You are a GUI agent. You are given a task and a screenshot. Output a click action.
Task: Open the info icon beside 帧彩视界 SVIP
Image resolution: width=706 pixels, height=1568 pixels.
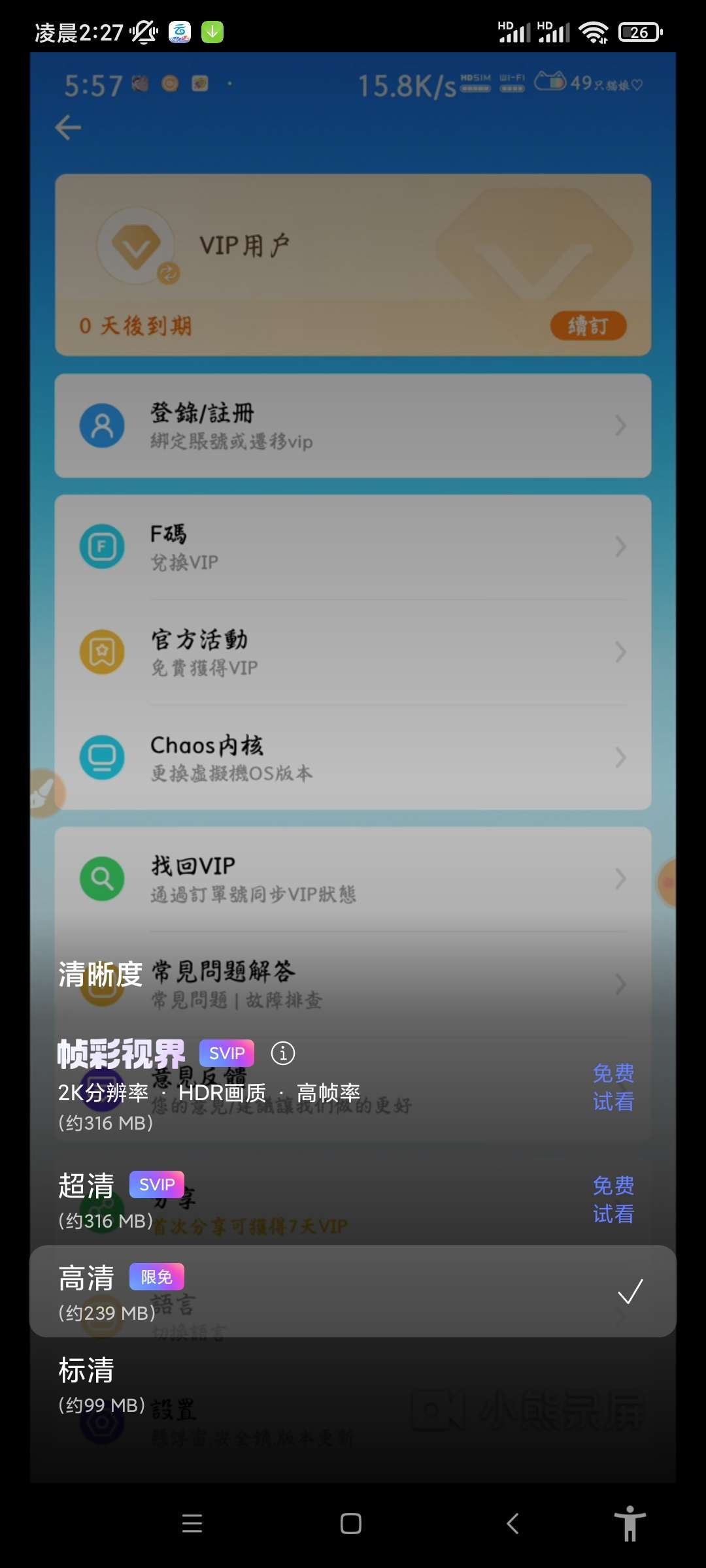(x=283, y=1053)
